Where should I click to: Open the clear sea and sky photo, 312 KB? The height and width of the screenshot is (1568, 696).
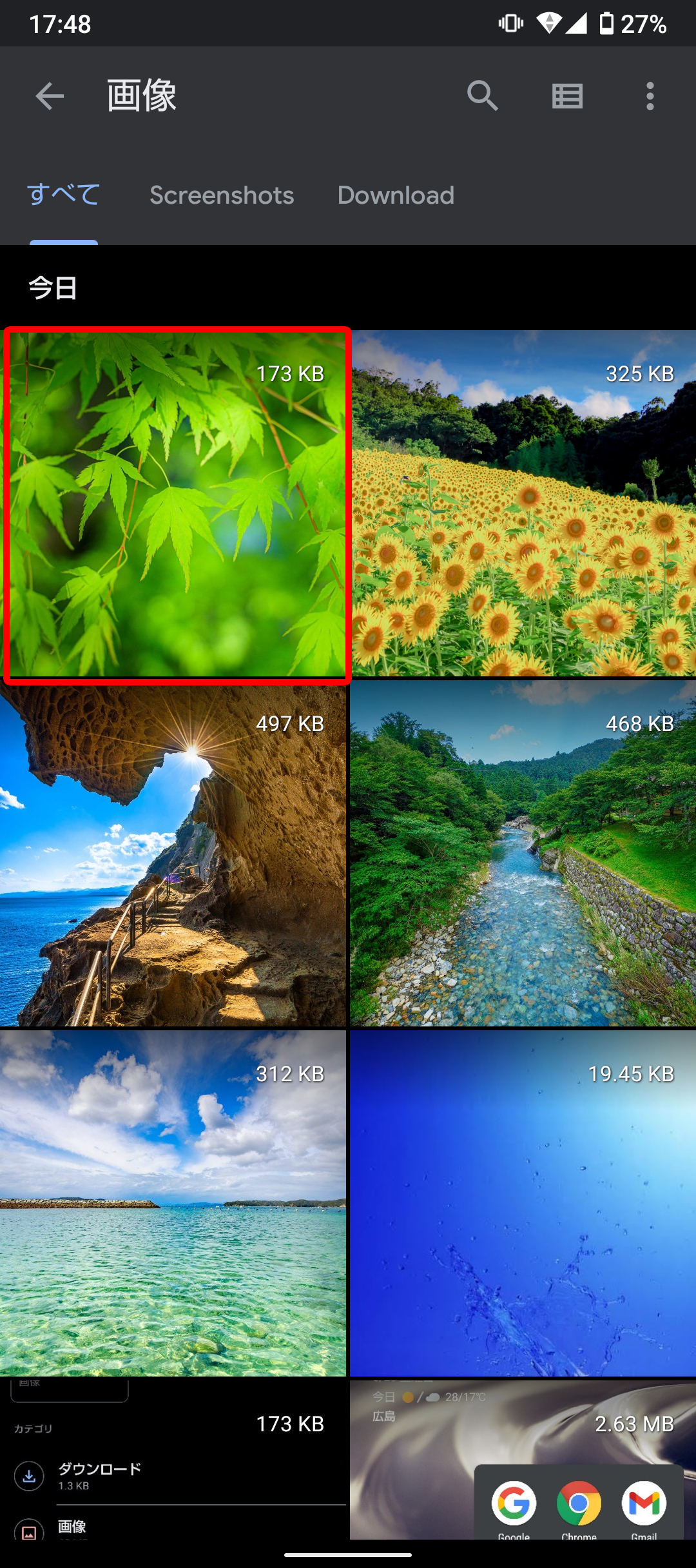coord(173,1204)
